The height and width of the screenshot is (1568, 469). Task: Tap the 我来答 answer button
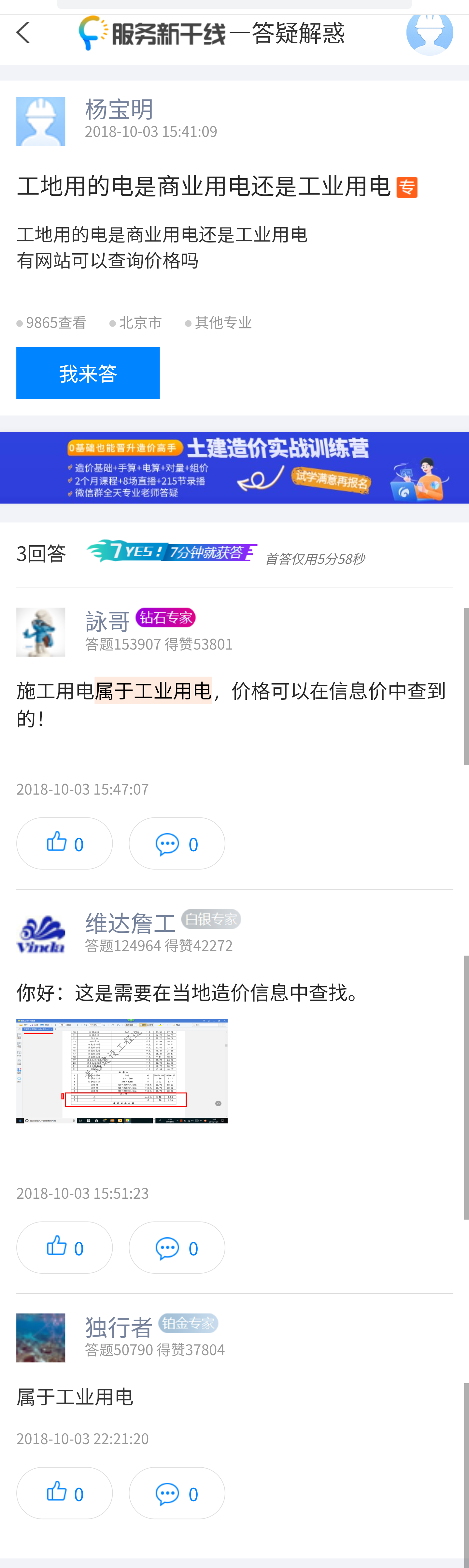pos(88,373)
